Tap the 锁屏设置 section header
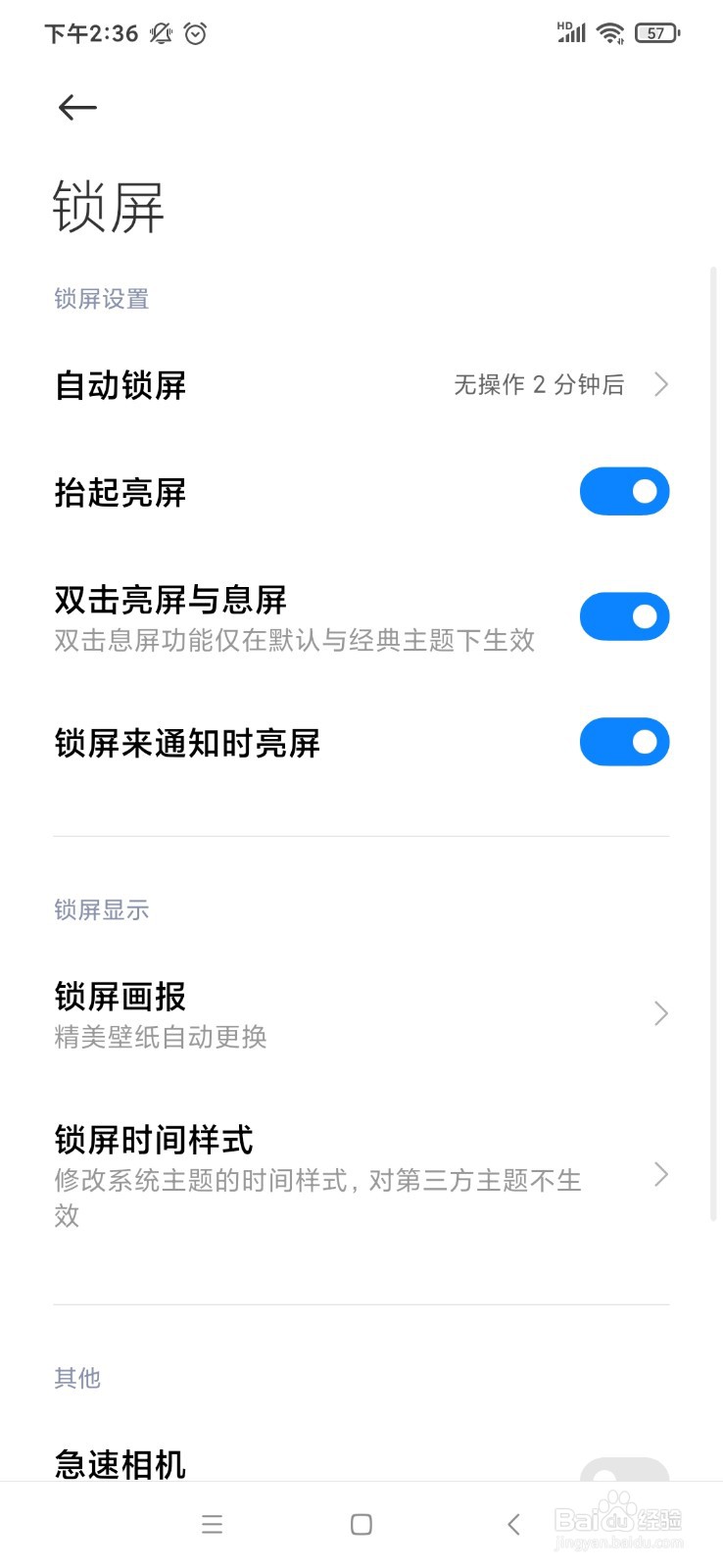 (101, 299)
